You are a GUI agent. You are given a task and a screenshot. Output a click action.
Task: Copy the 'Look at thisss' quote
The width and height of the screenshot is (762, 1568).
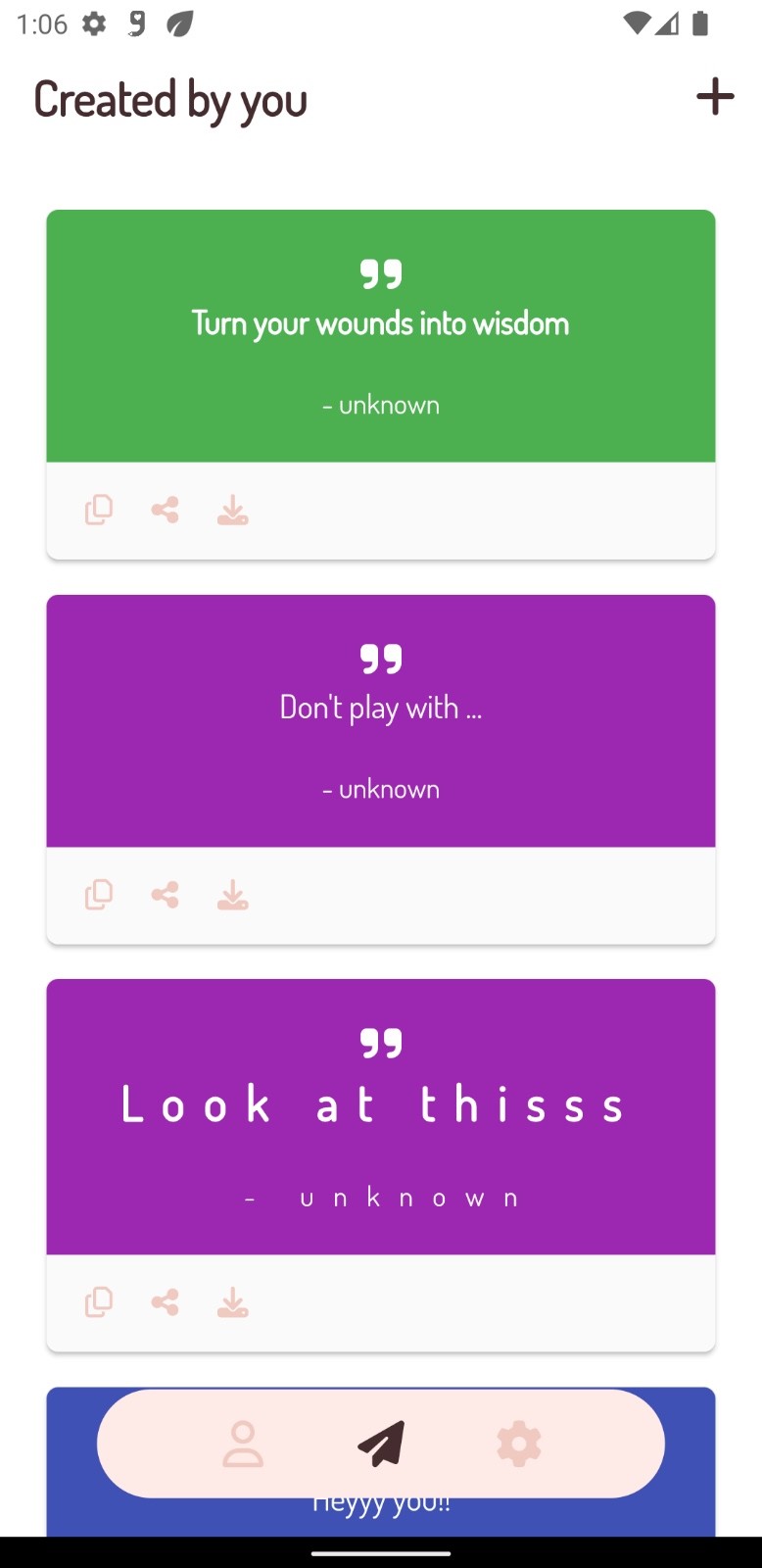[99, 1301]
